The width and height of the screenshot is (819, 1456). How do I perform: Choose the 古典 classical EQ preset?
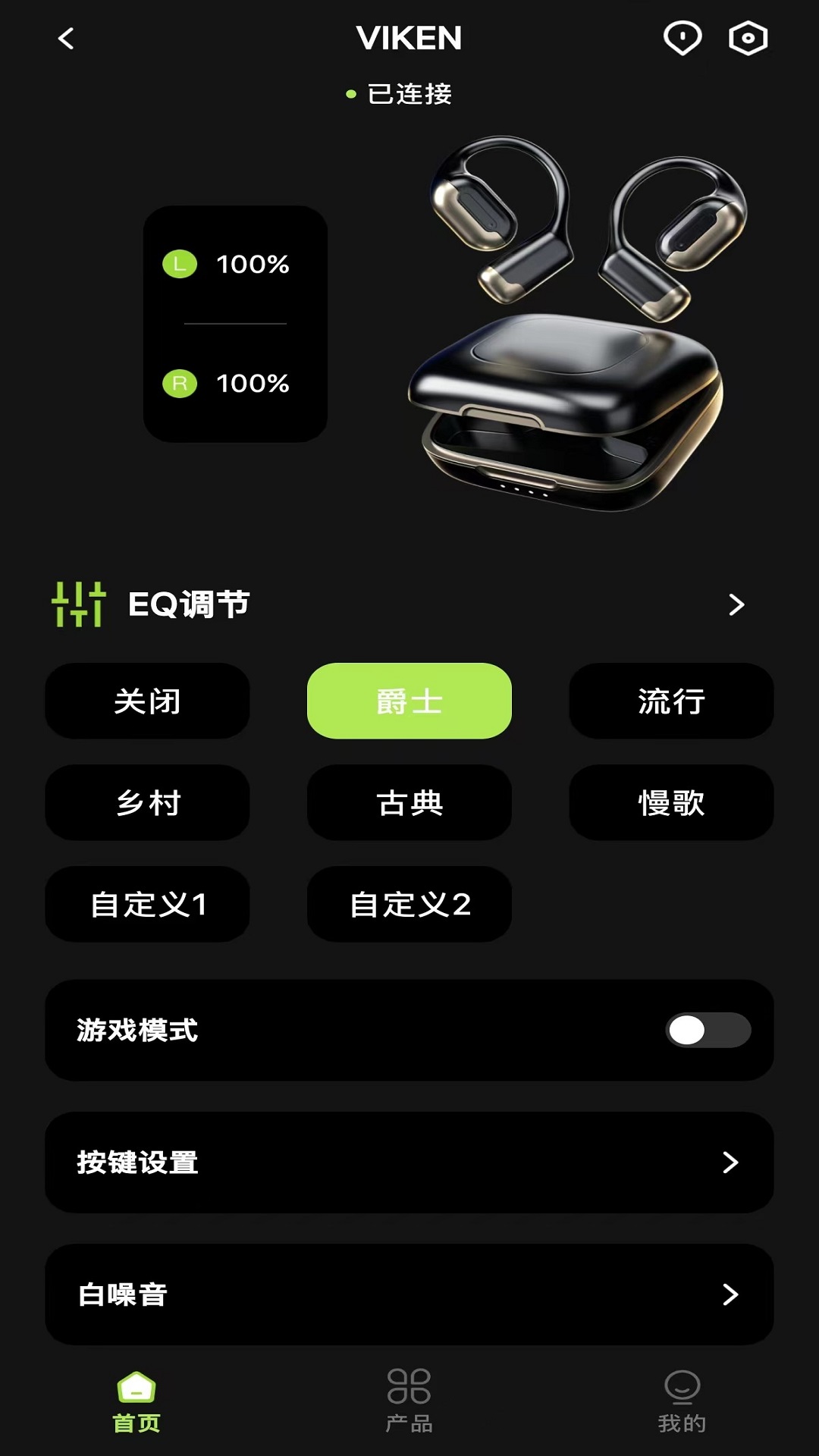(x=409, y=803)
